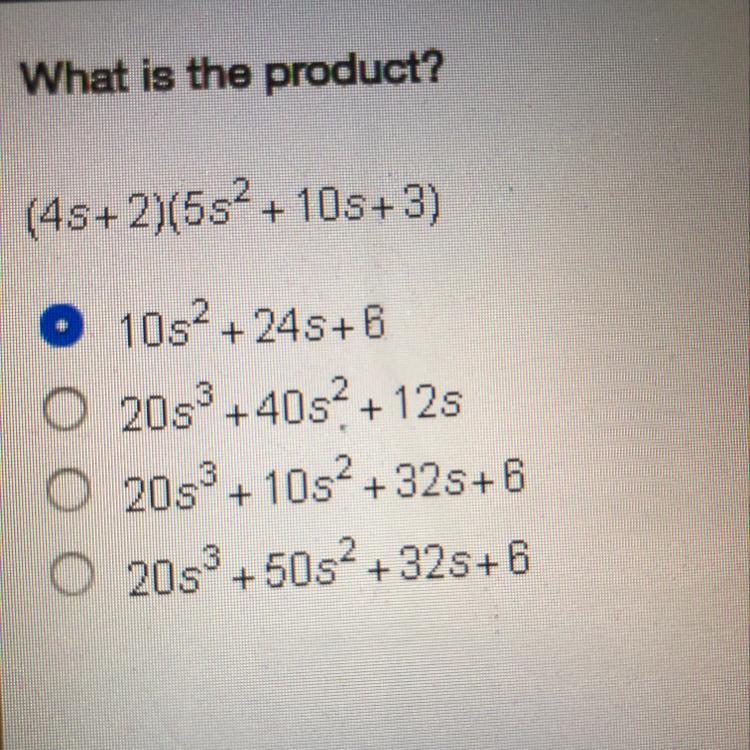The image size is (750, 750).
Task: Pick the answer 20s³ + 10s² + 32s + 6
Action: [x=63, y=485]
